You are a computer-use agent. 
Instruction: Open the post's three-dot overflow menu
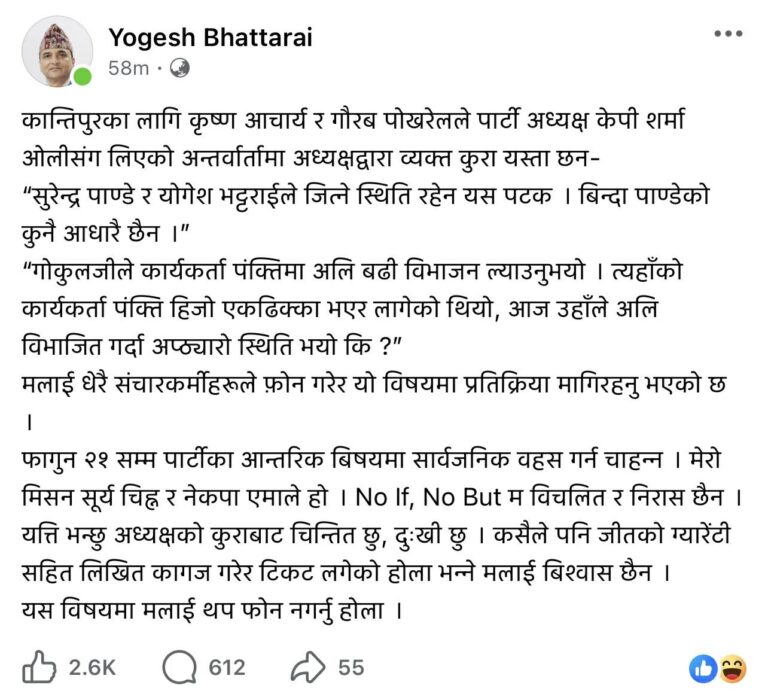point(727,34)
